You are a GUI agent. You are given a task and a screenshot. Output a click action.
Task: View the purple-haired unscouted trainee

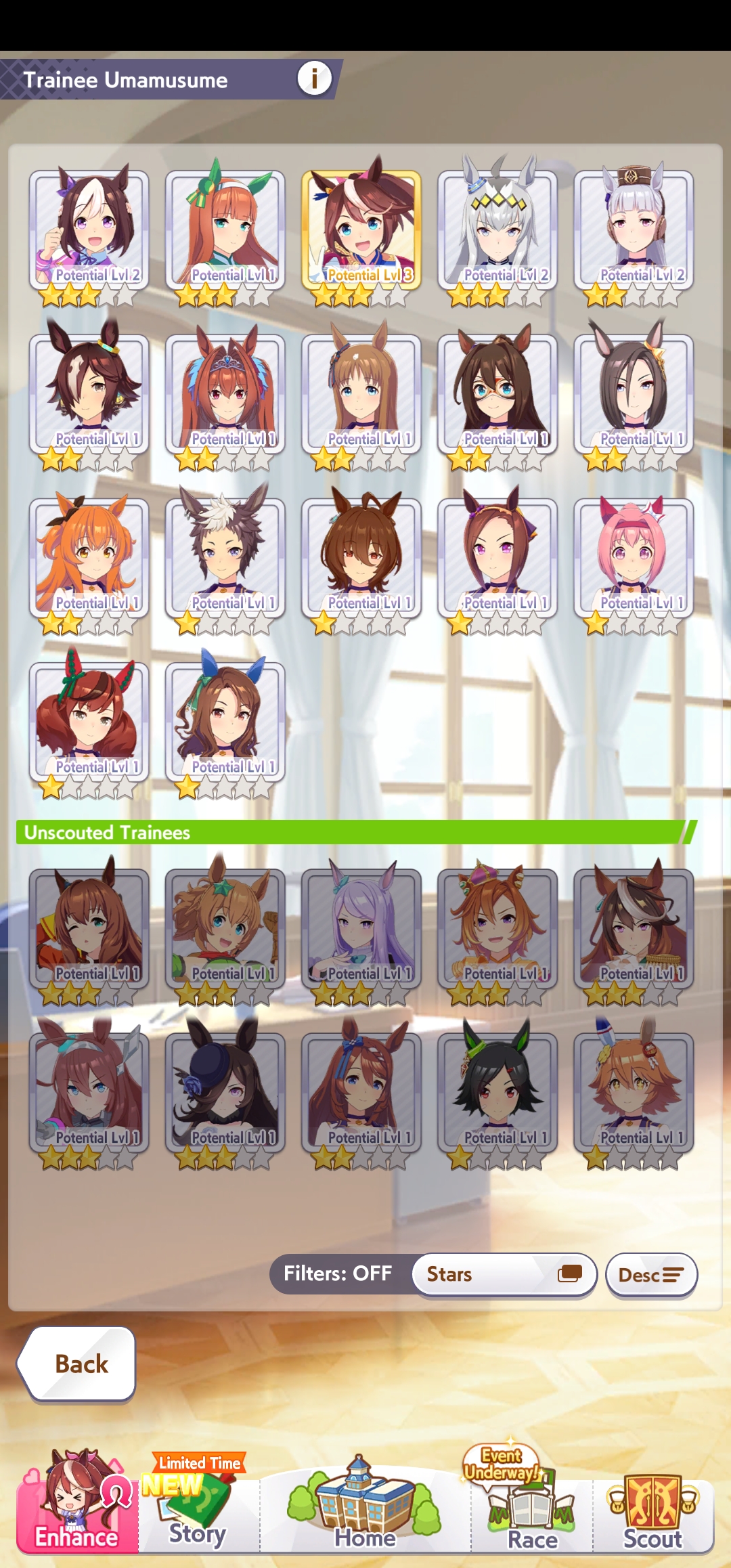coord(361,930)
